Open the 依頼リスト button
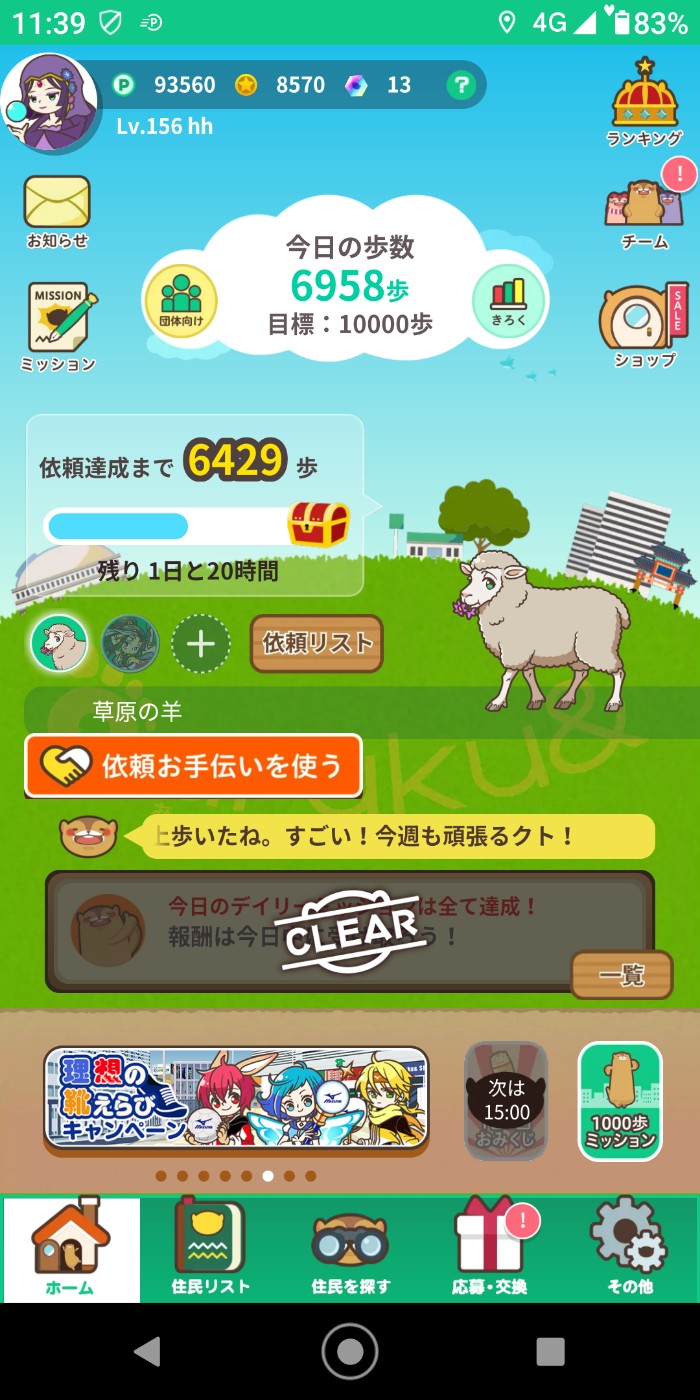The image size is (700, 1400). tap(316, 643)
